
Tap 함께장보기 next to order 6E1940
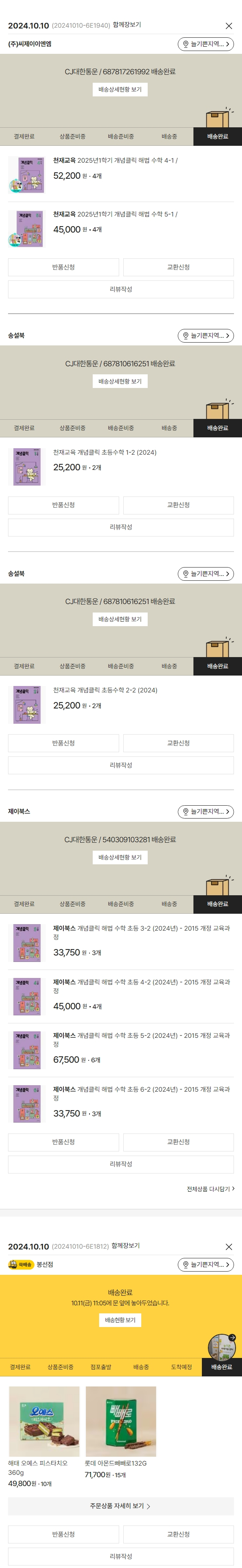click(126, 25)
